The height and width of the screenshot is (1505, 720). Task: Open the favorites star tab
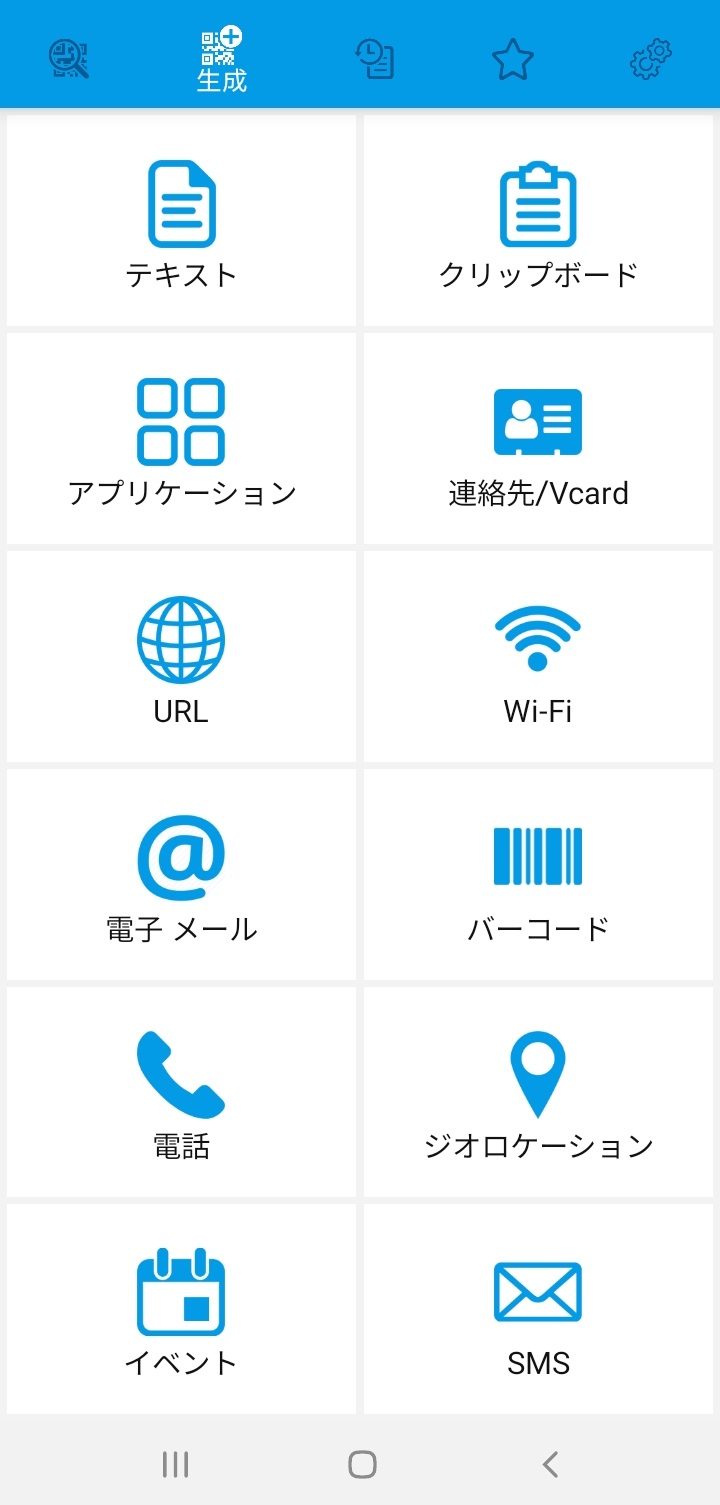pos(513,60)
